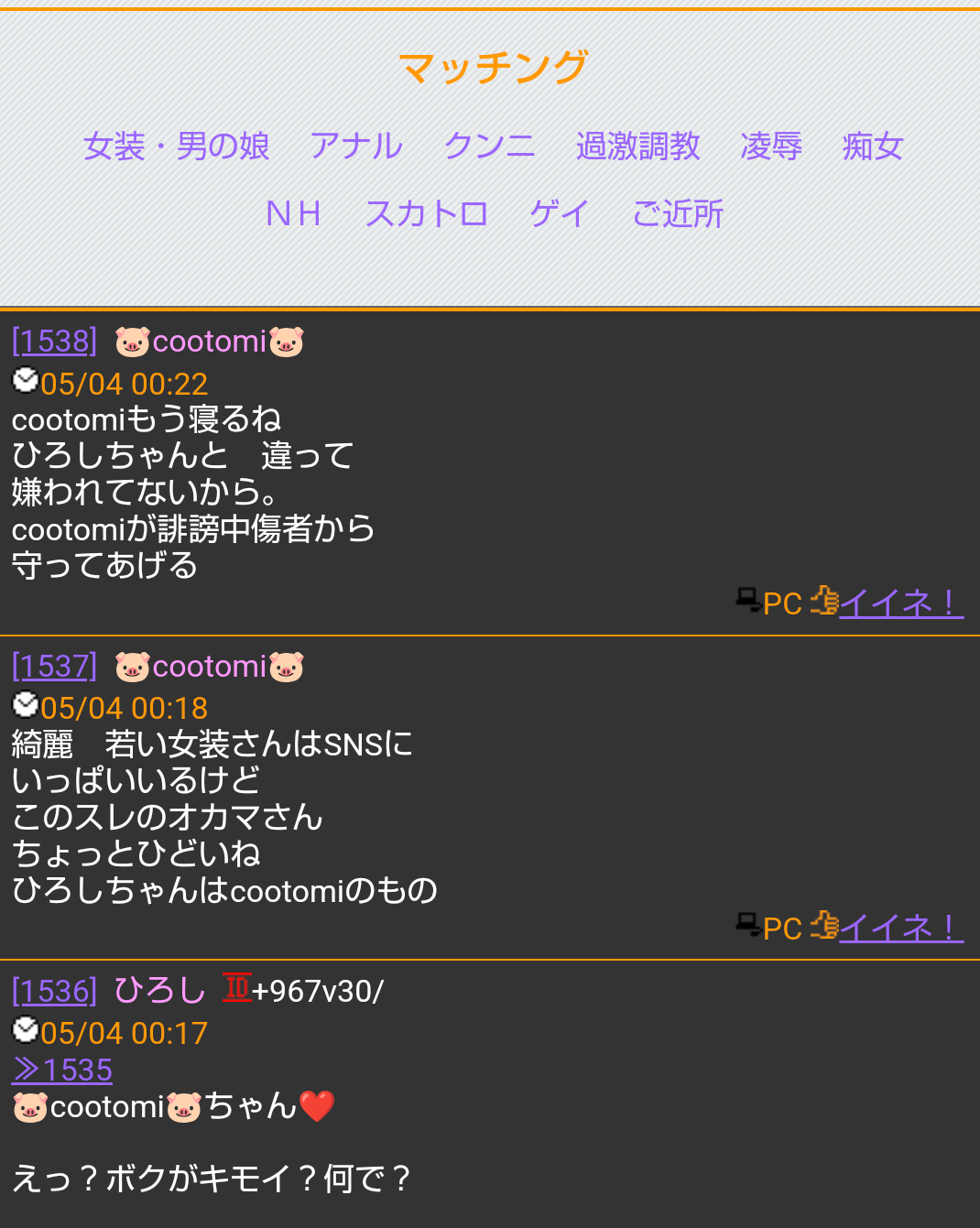Open the ゲイ category link
Screen dimensions: 980x1228
pos(560,214)
